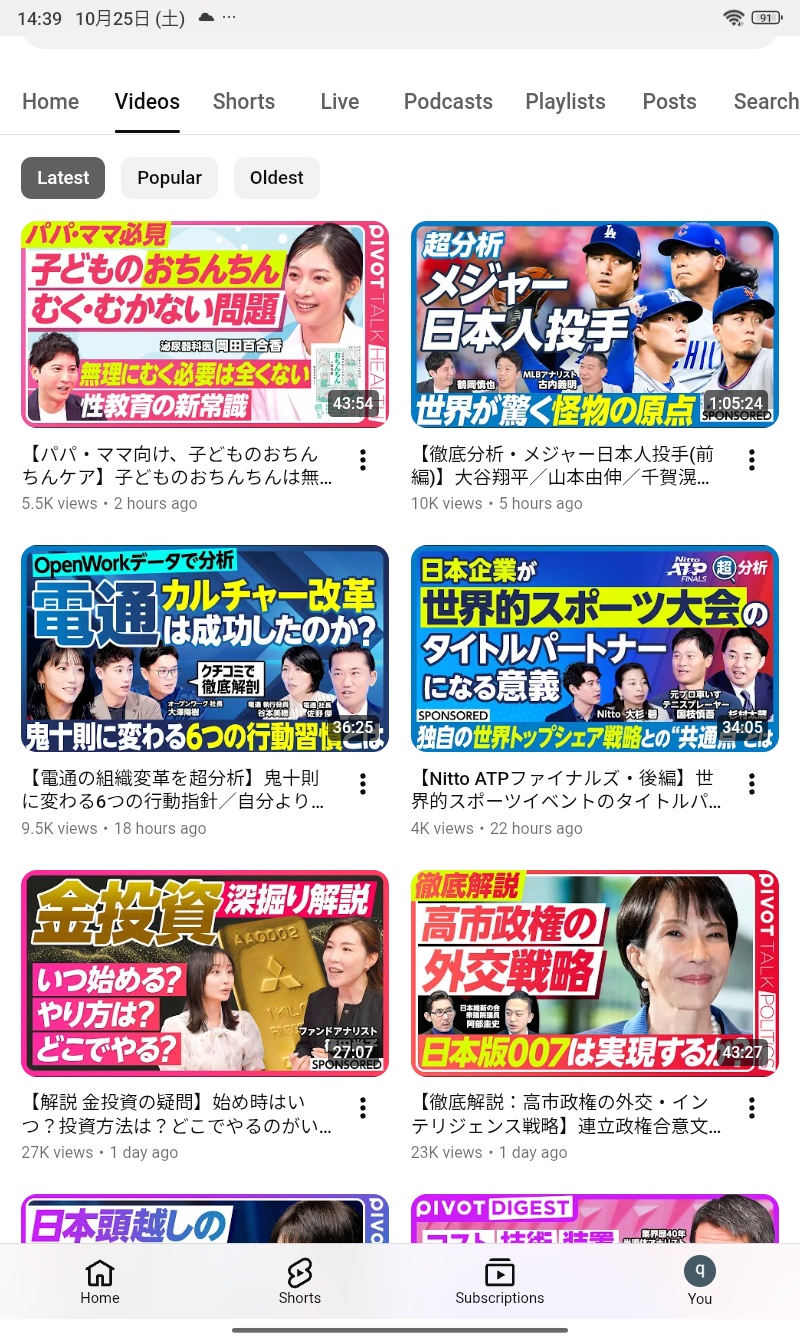This screenshot has height=1340, width=800.
Task: Switch to the Home channel tab
Action: pyautogui.click(x=50, y=102)
